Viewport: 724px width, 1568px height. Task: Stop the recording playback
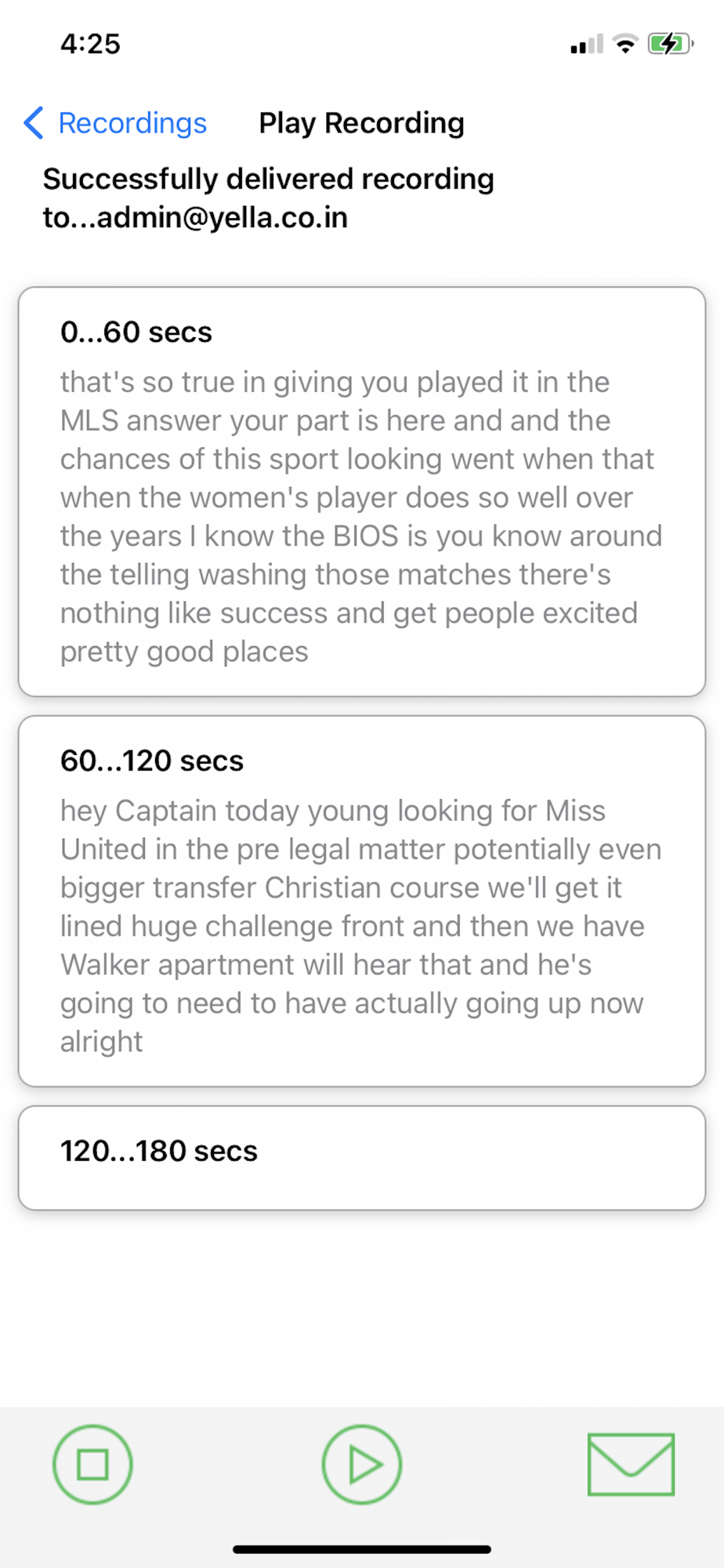click(x=92, y=1465)
